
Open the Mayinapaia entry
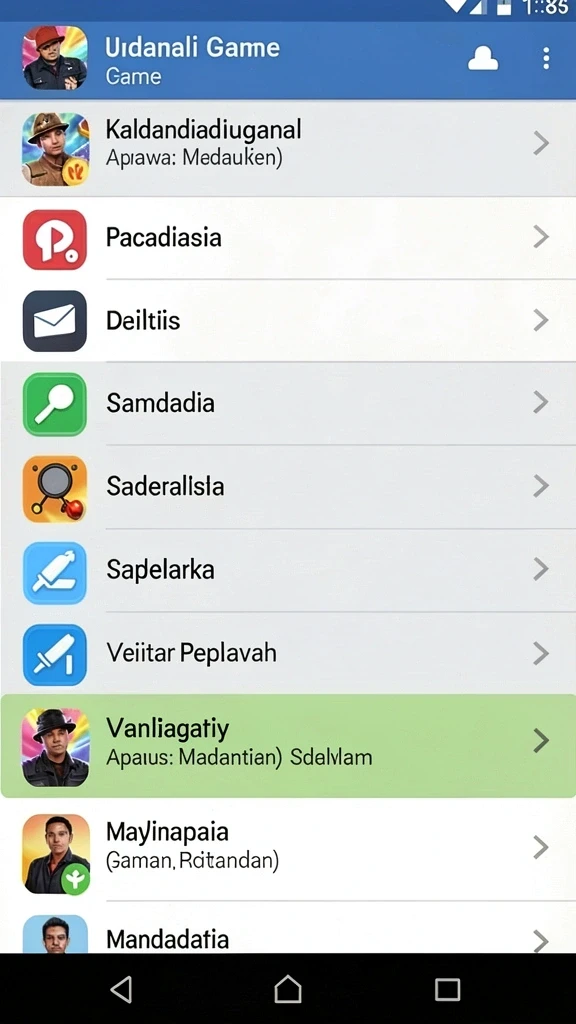(288, 850)
